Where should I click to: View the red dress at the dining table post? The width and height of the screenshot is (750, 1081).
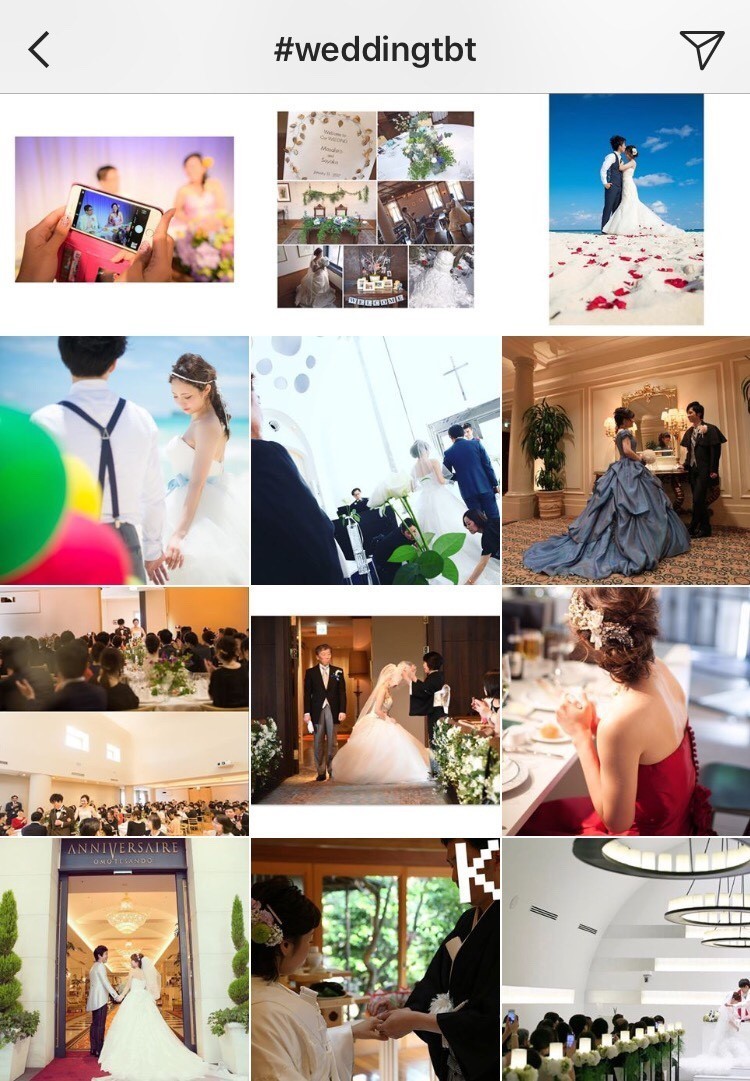pyautogui.click(x=626, y=711)
